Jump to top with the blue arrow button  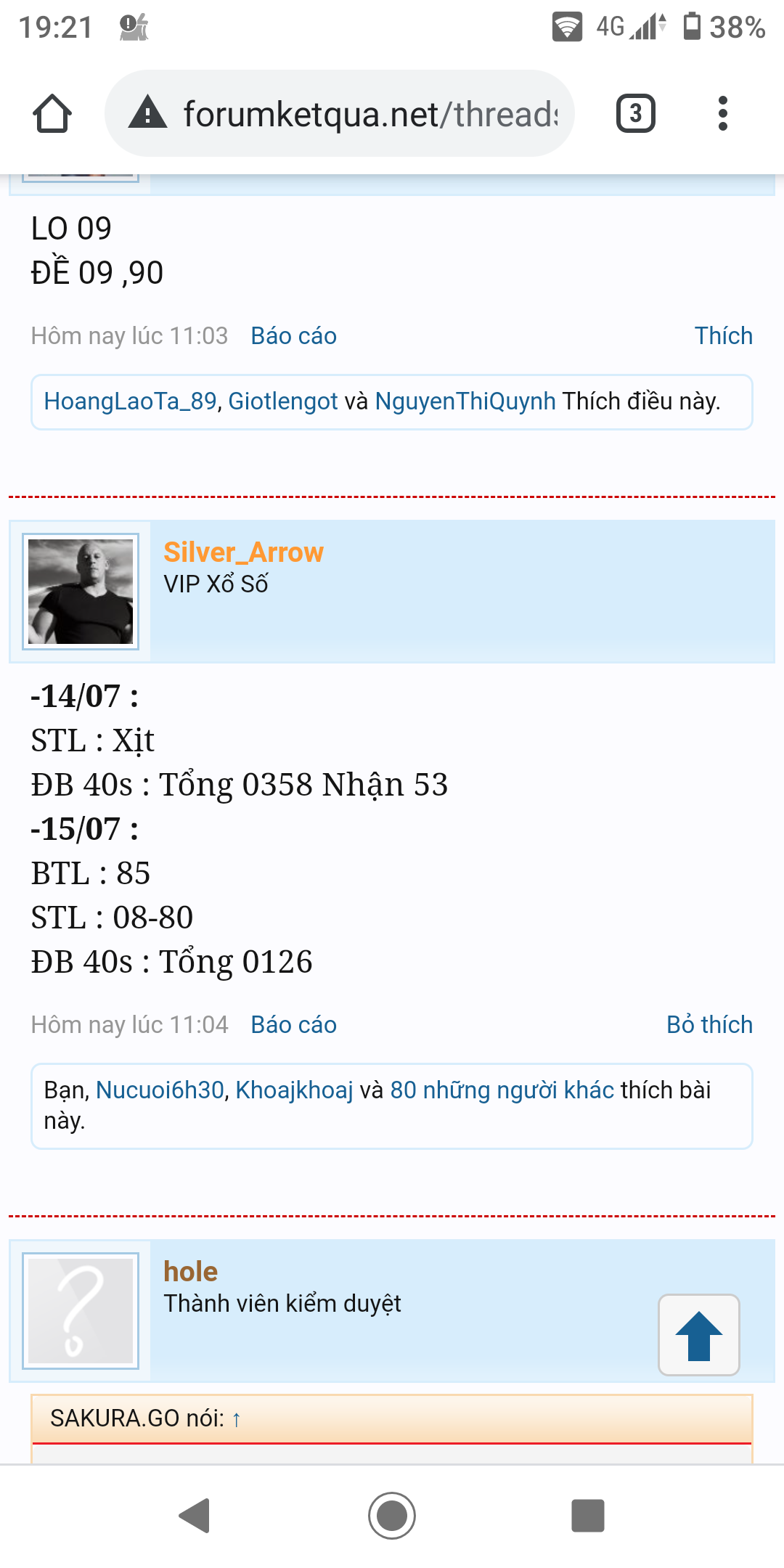pos(698,1335)
